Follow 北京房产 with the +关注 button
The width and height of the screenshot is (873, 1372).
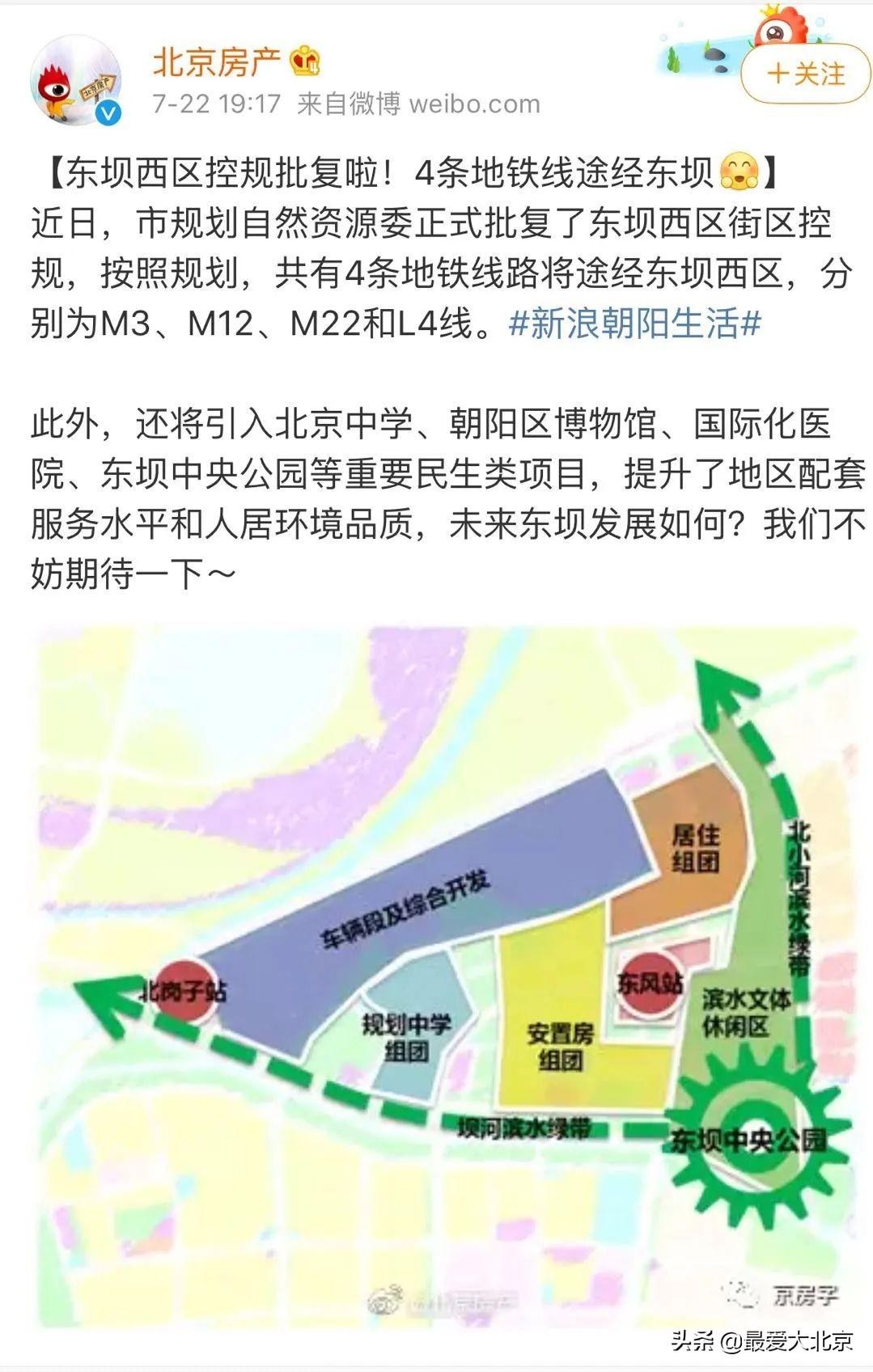click(805, 74)
